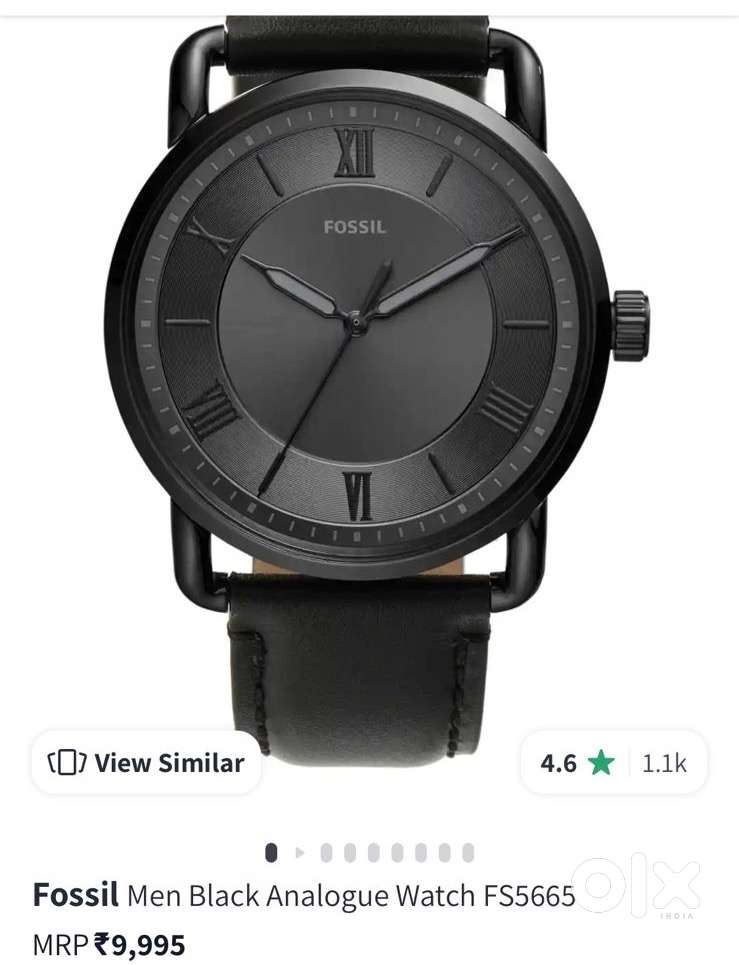Click the green star icon in rating badge
The height and width of the screenshot is (965, 739).
point(599,763)
